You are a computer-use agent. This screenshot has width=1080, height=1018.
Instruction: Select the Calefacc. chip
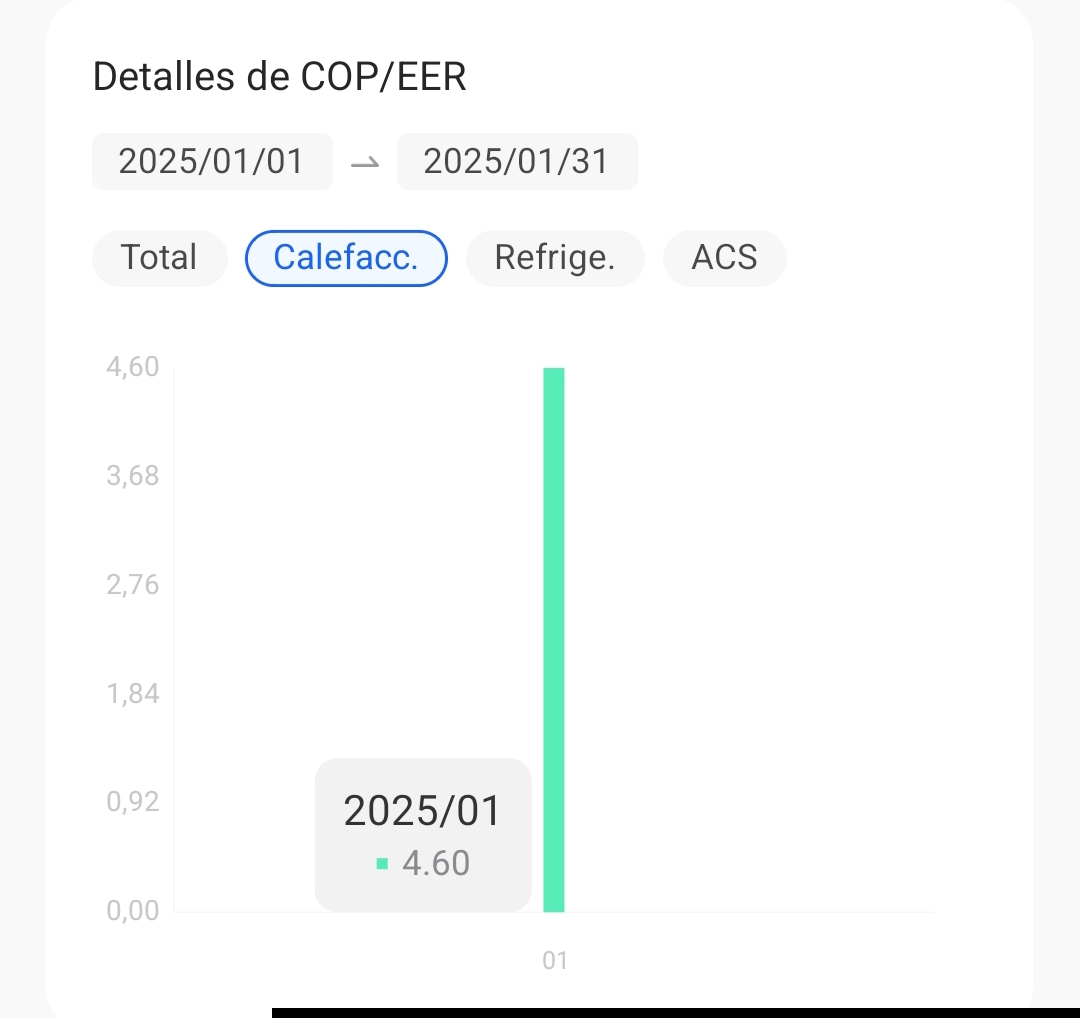pyautogui.click(x=346, y=258)
